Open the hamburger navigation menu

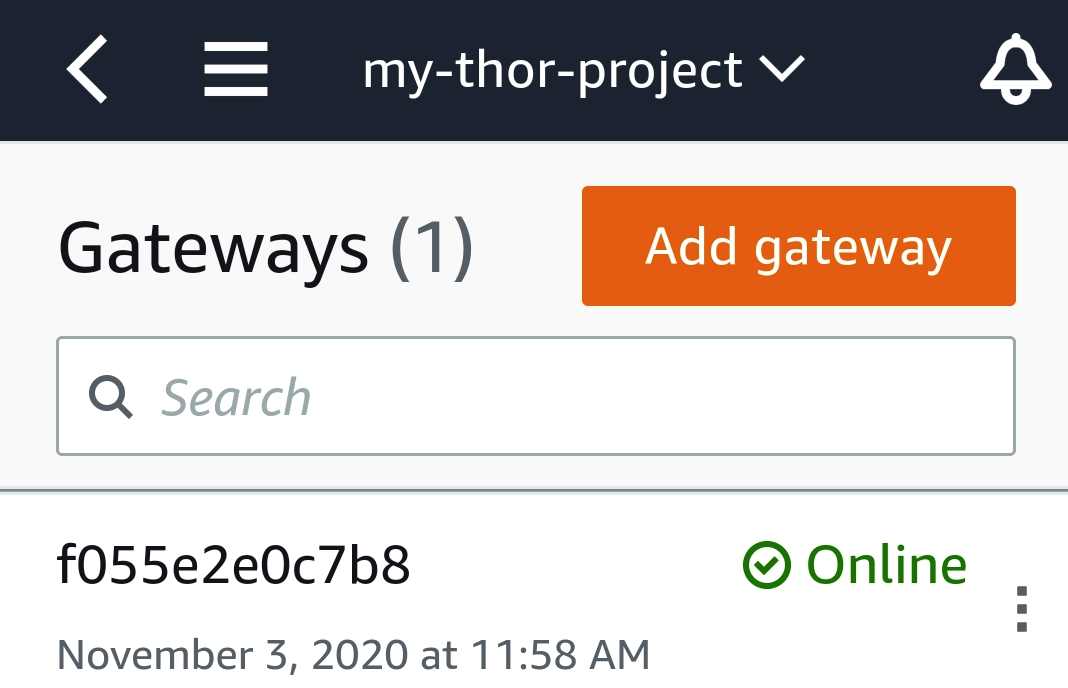pyautogui.click(x=236, y=71)
